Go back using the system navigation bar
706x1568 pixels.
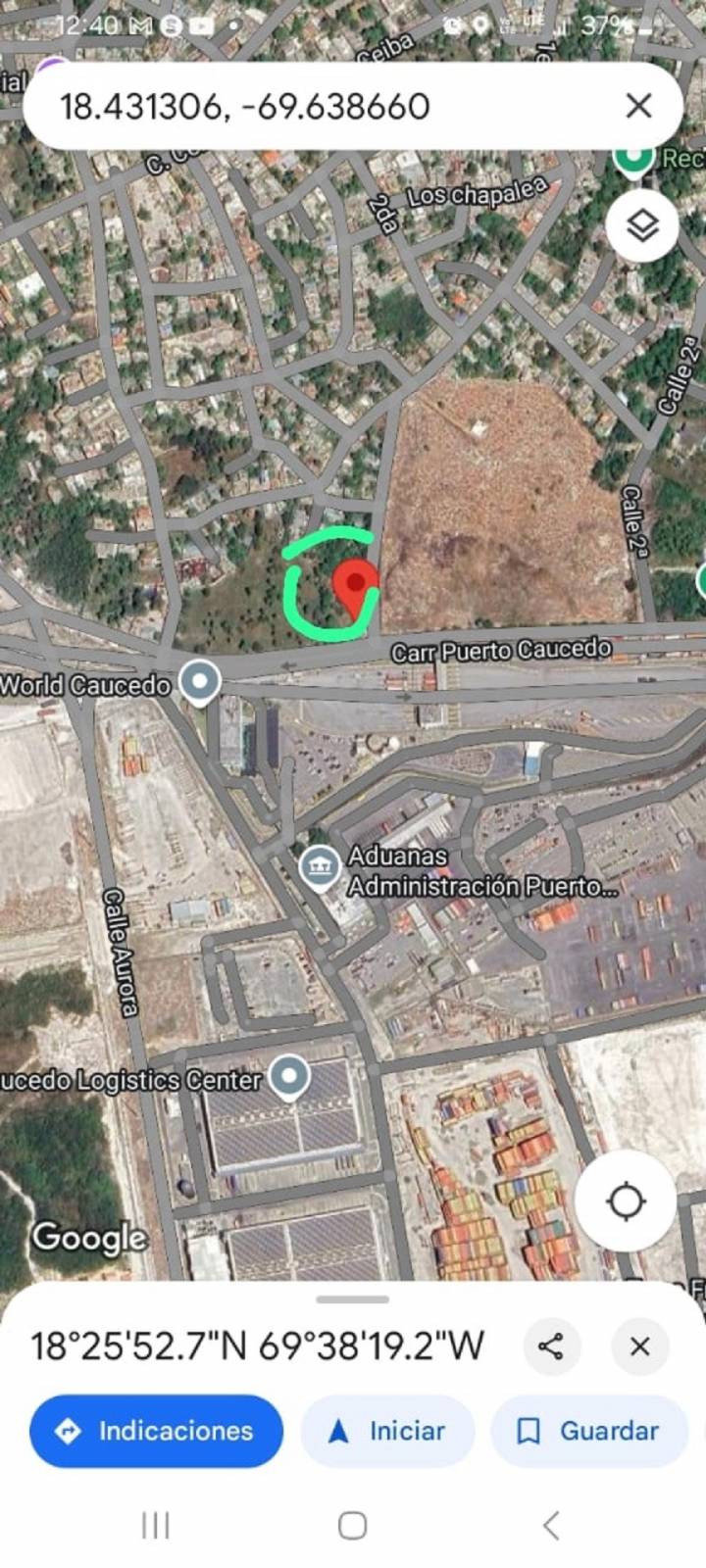[x=551, y=1525]
